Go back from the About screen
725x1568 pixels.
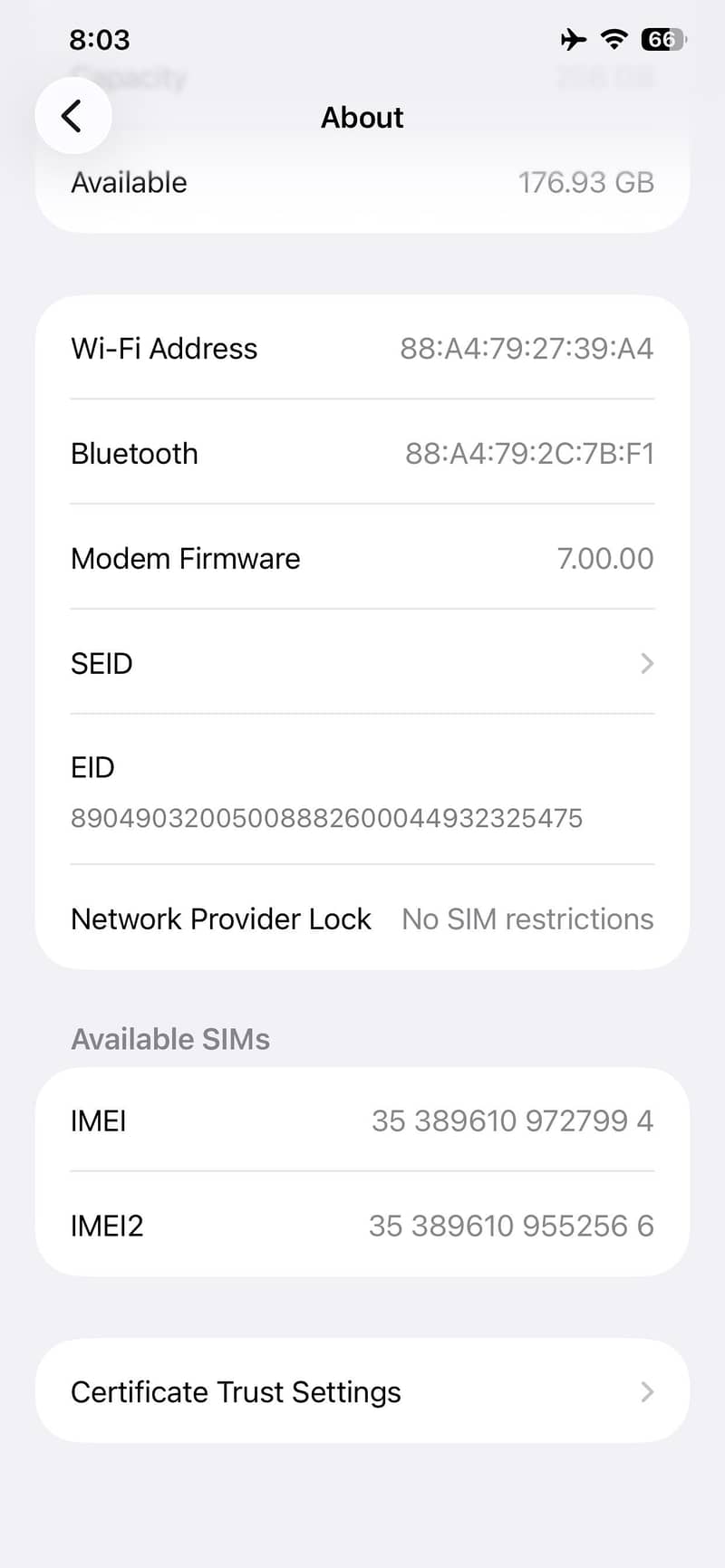72,116
